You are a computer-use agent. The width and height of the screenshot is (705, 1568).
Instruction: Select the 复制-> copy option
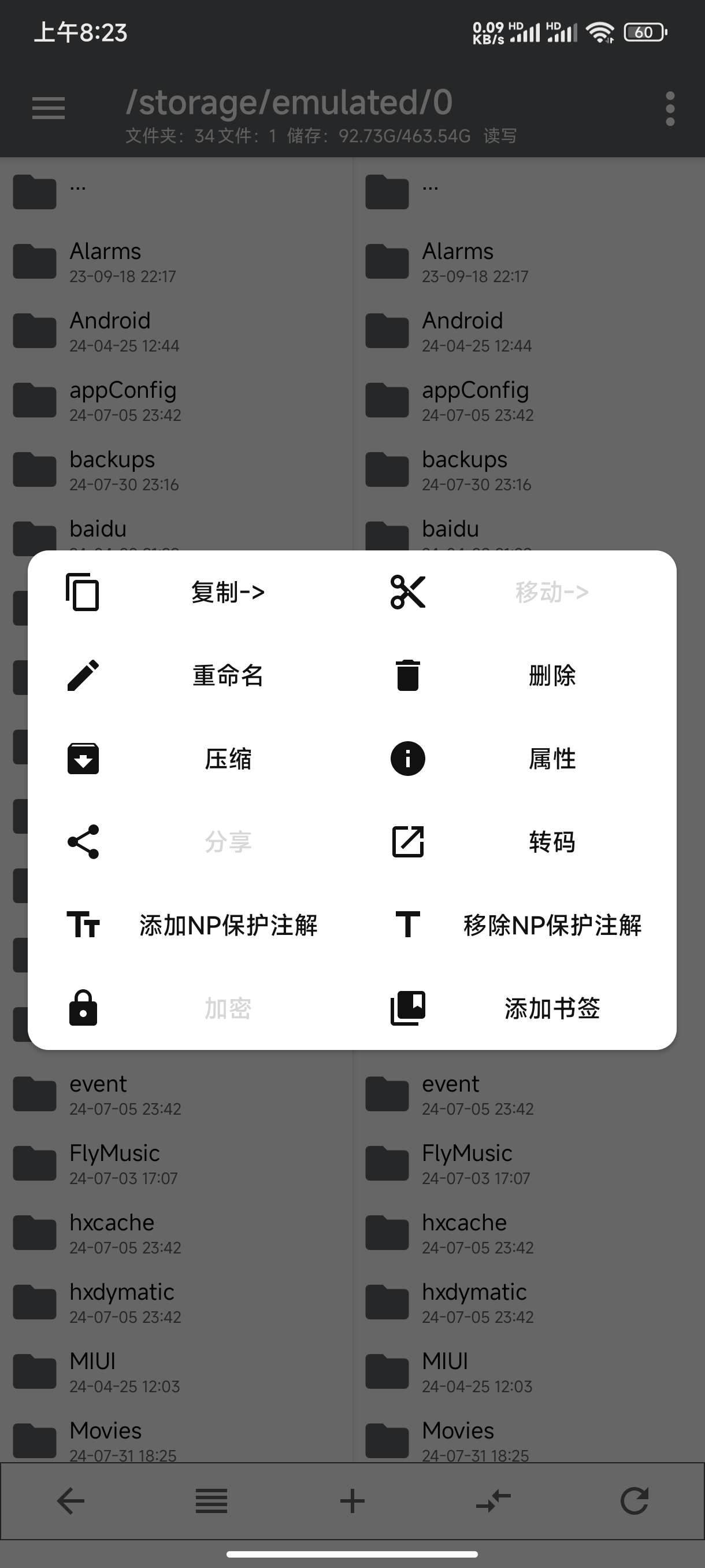228,591
